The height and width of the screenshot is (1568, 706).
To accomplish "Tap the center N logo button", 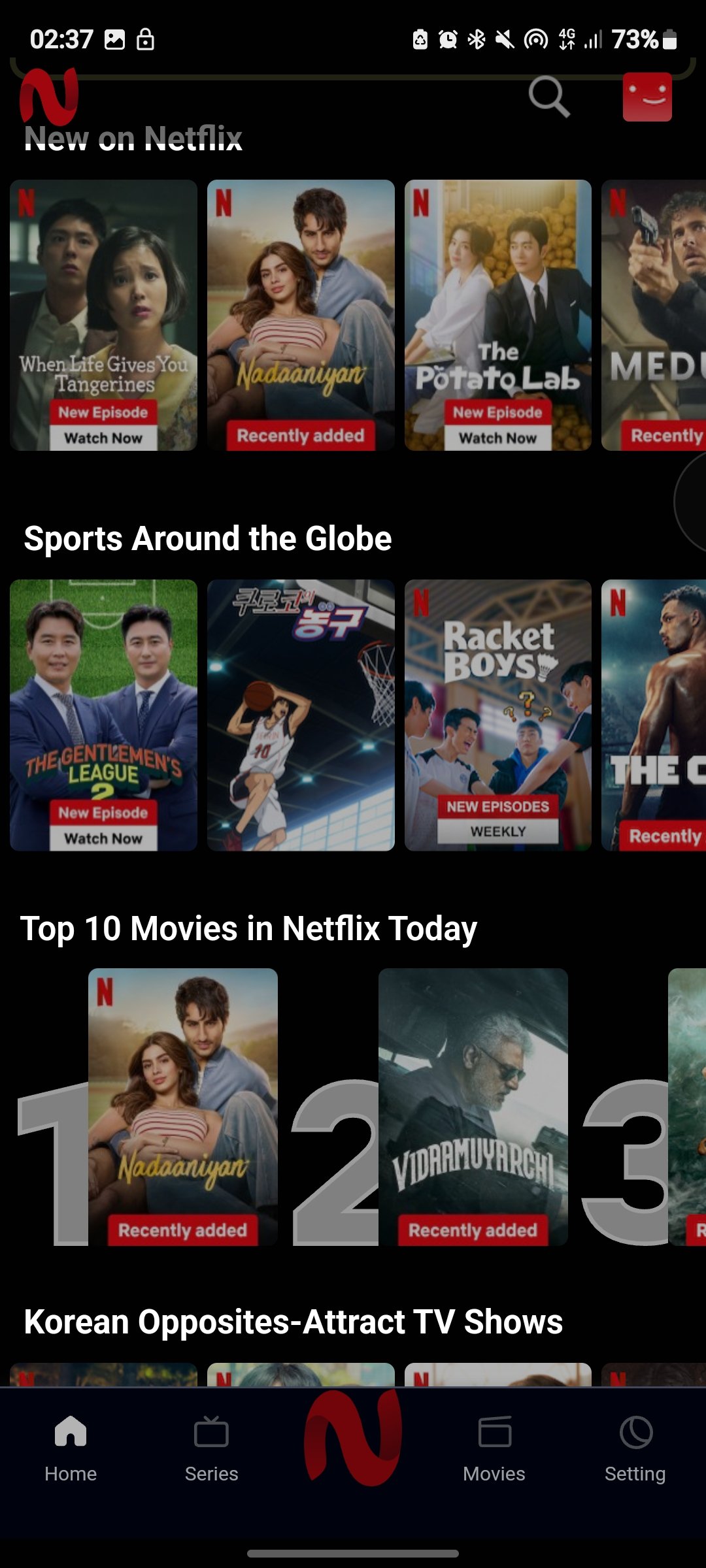I will [x=353, y=1437].
